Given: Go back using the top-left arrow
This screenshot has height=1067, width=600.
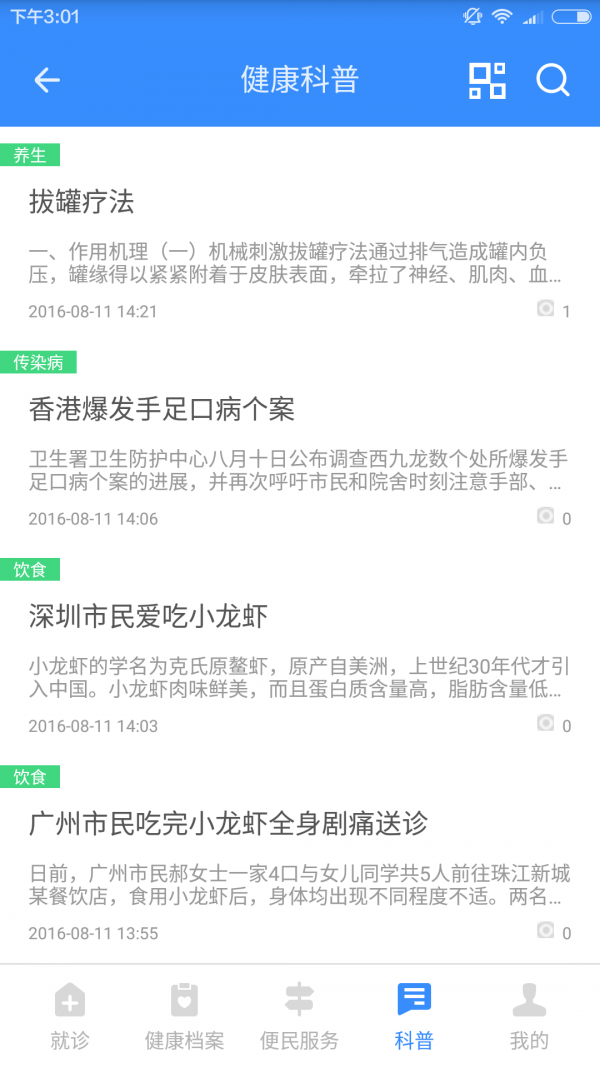Looking at the screenshot, I should pos(47,80).
